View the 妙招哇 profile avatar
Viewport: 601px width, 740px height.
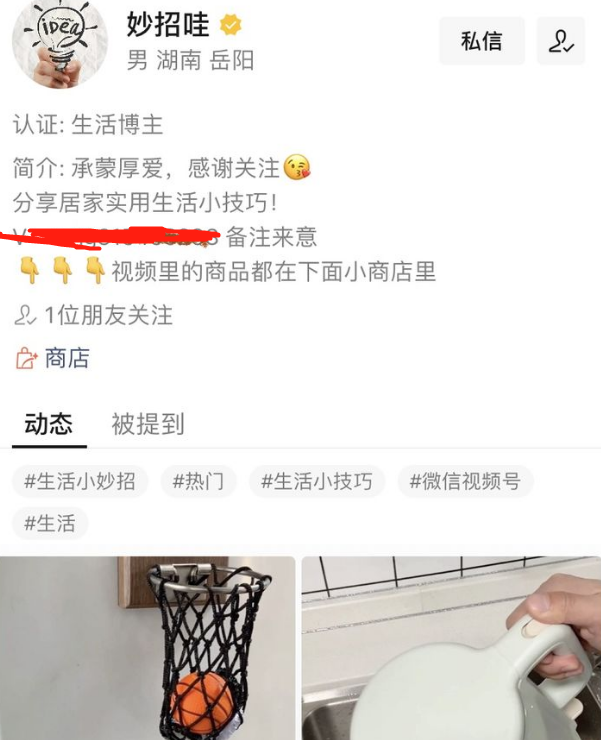pyautogui.click(x=59, y=45)
